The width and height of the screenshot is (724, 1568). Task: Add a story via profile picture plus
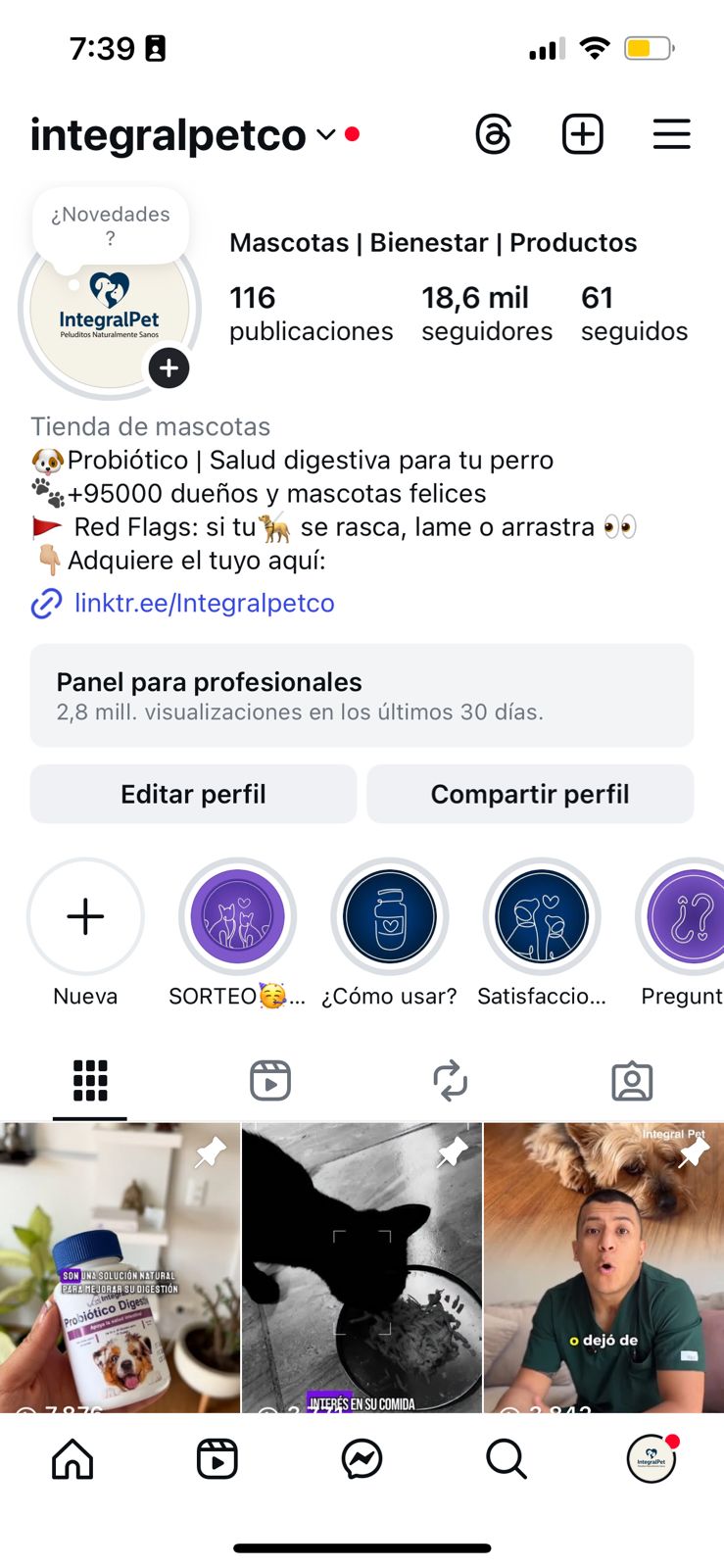(x=169, y=368)
